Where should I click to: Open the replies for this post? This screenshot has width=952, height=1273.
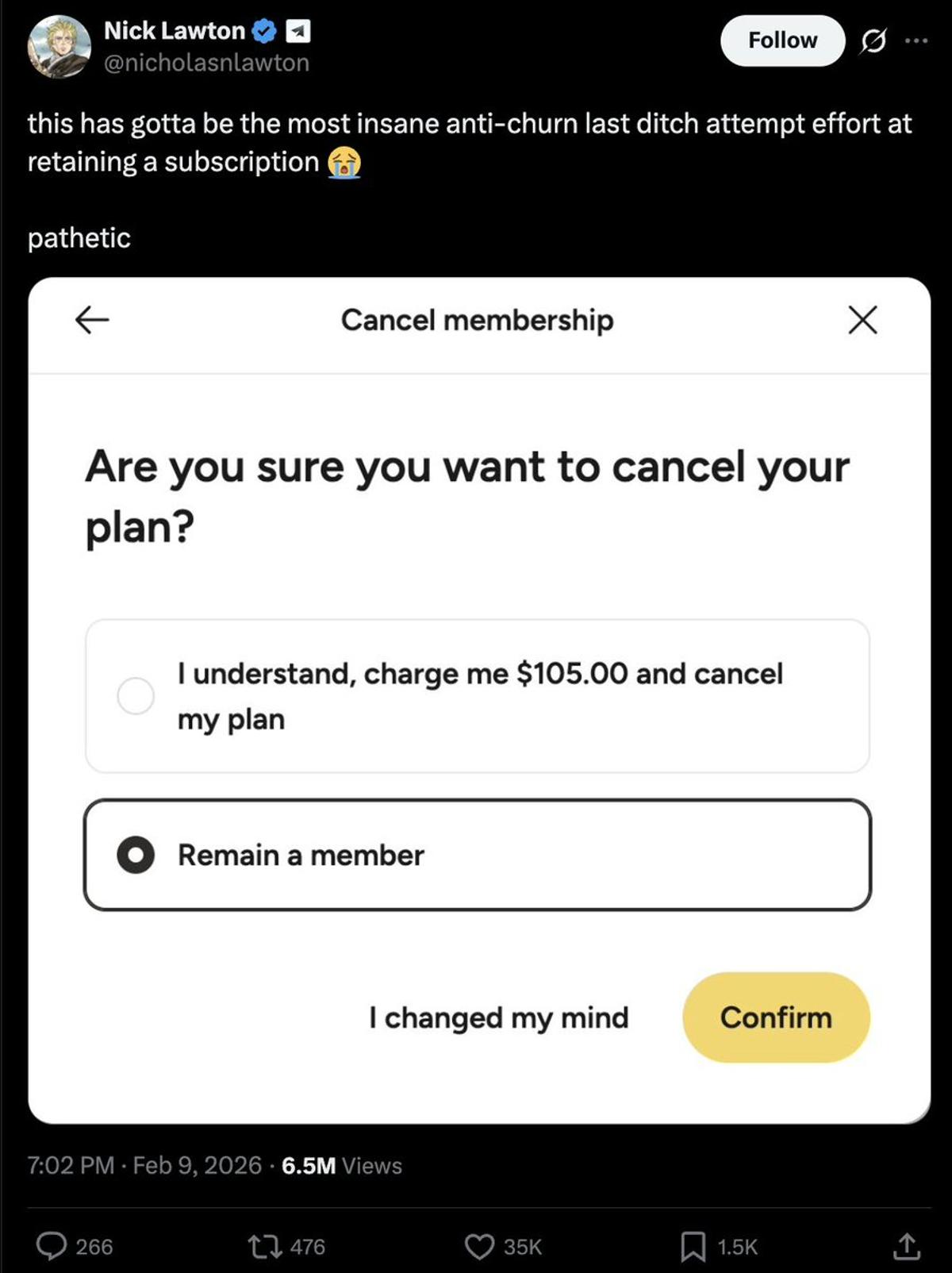tap(54, 1246)
